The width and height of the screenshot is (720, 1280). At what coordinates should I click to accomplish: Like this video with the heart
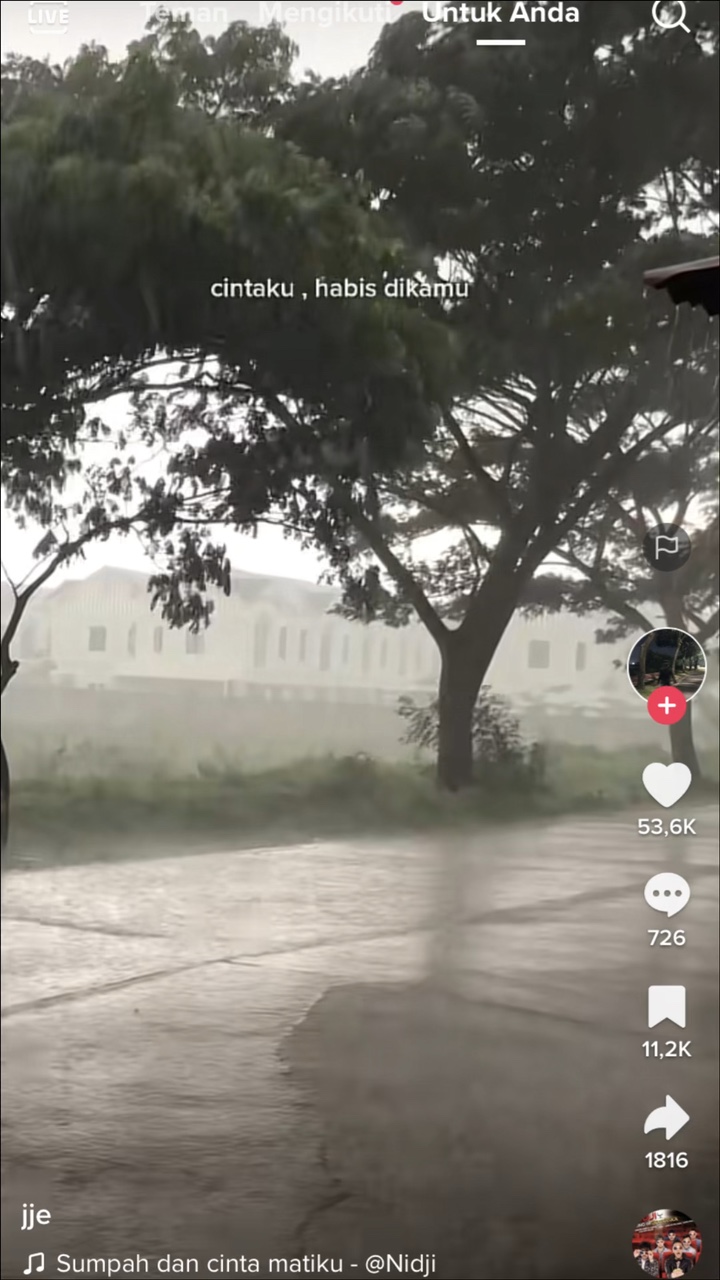pos(667,785)
